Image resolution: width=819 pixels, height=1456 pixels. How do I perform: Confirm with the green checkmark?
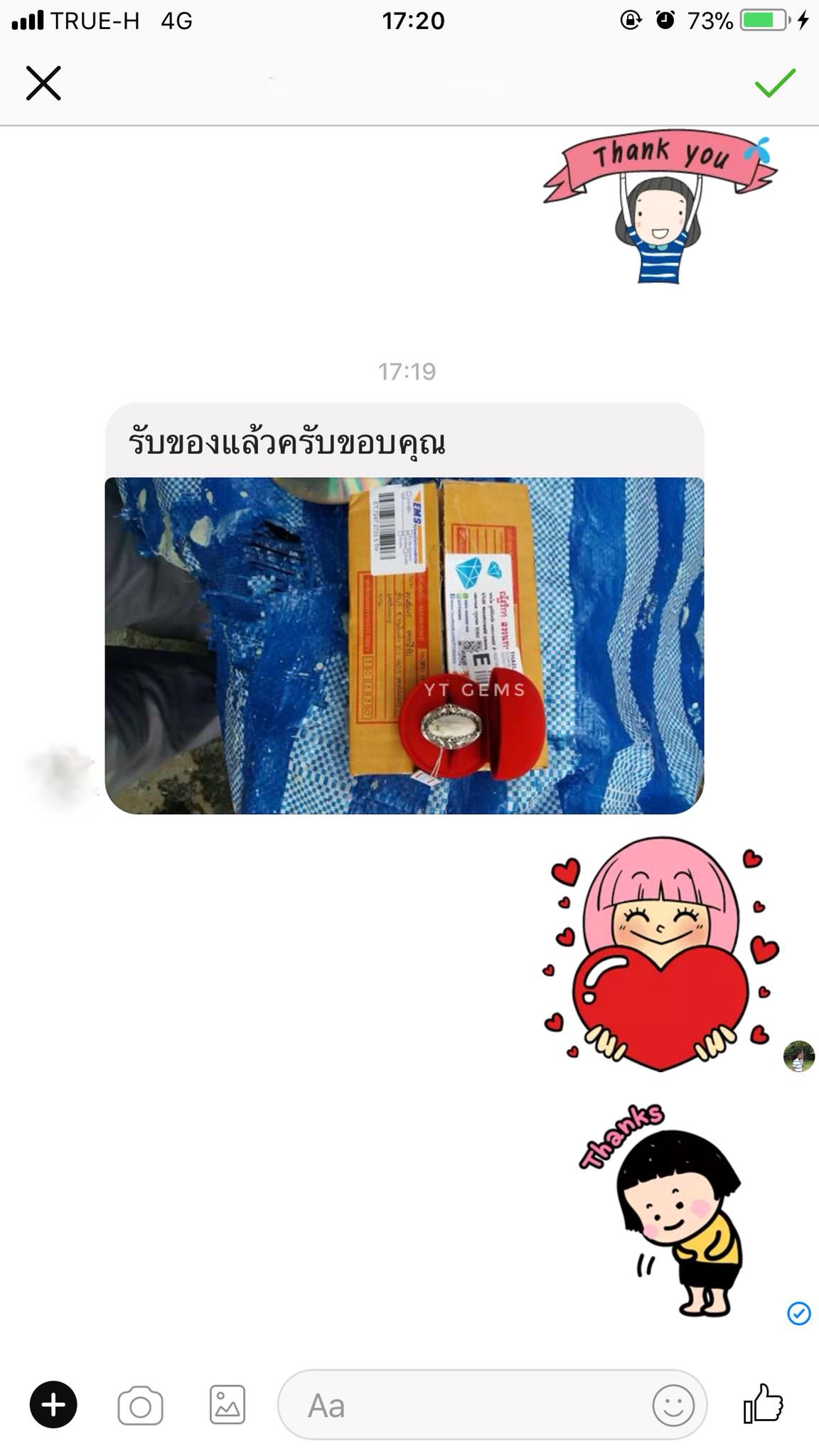point(775,83)
